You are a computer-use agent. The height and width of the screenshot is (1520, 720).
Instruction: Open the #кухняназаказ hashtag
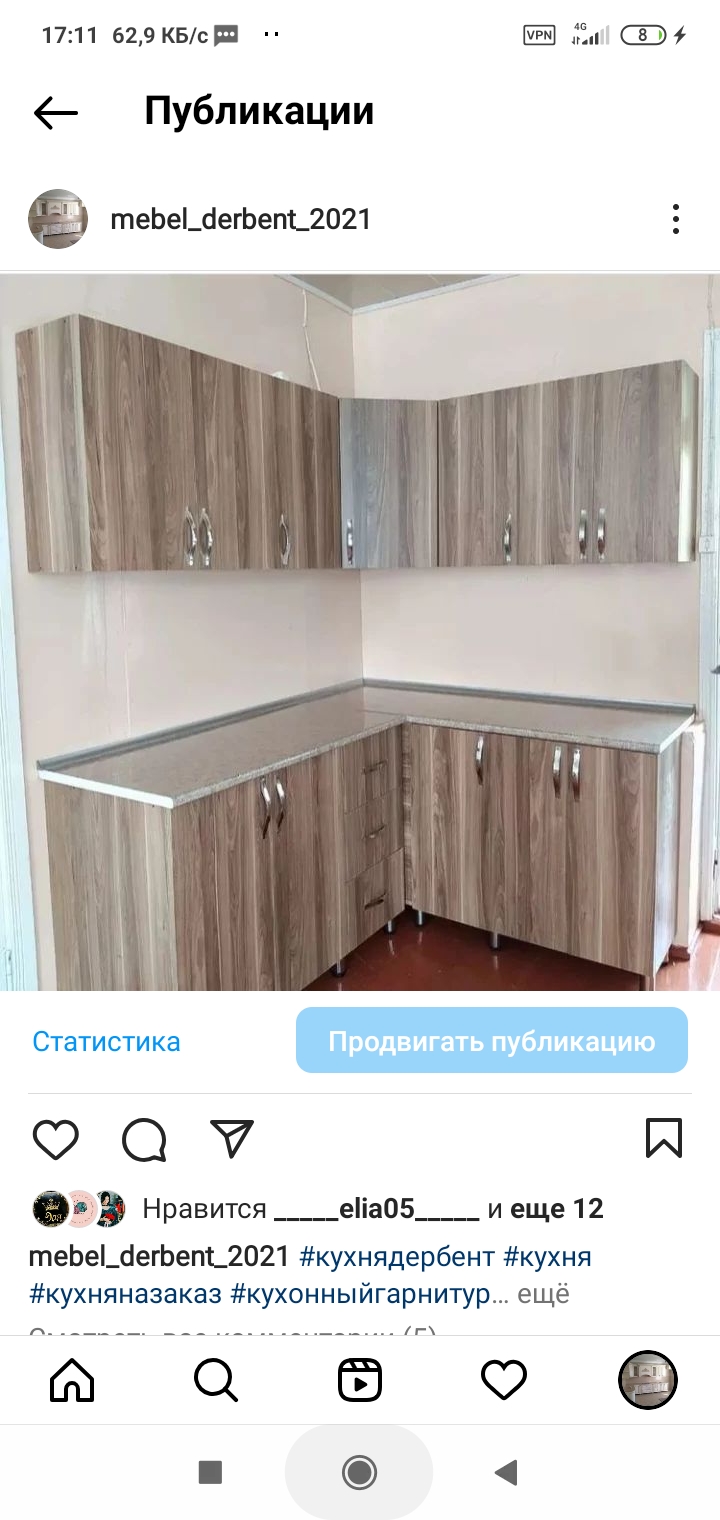[125, 1294]
